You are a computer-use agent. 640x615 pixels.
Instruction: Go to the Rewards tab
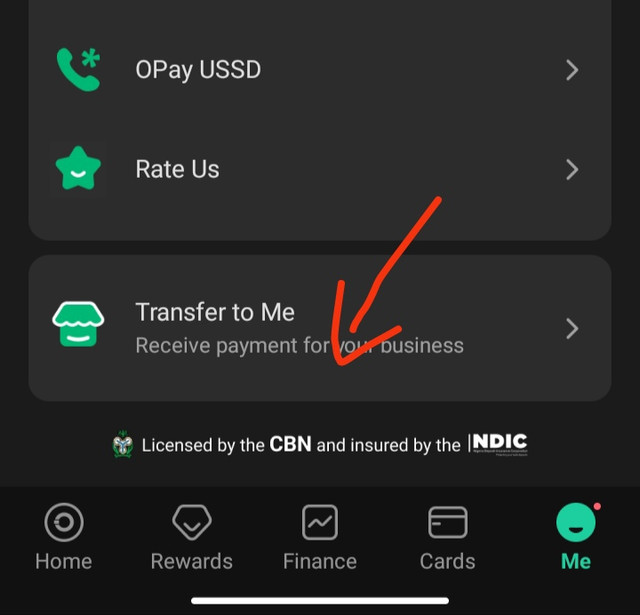point(191,538)
